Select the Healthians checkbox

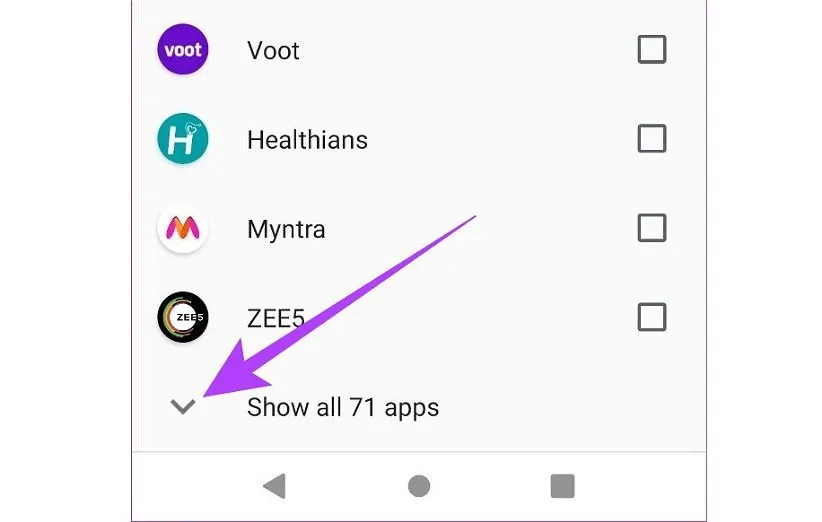tap(651, 138)
